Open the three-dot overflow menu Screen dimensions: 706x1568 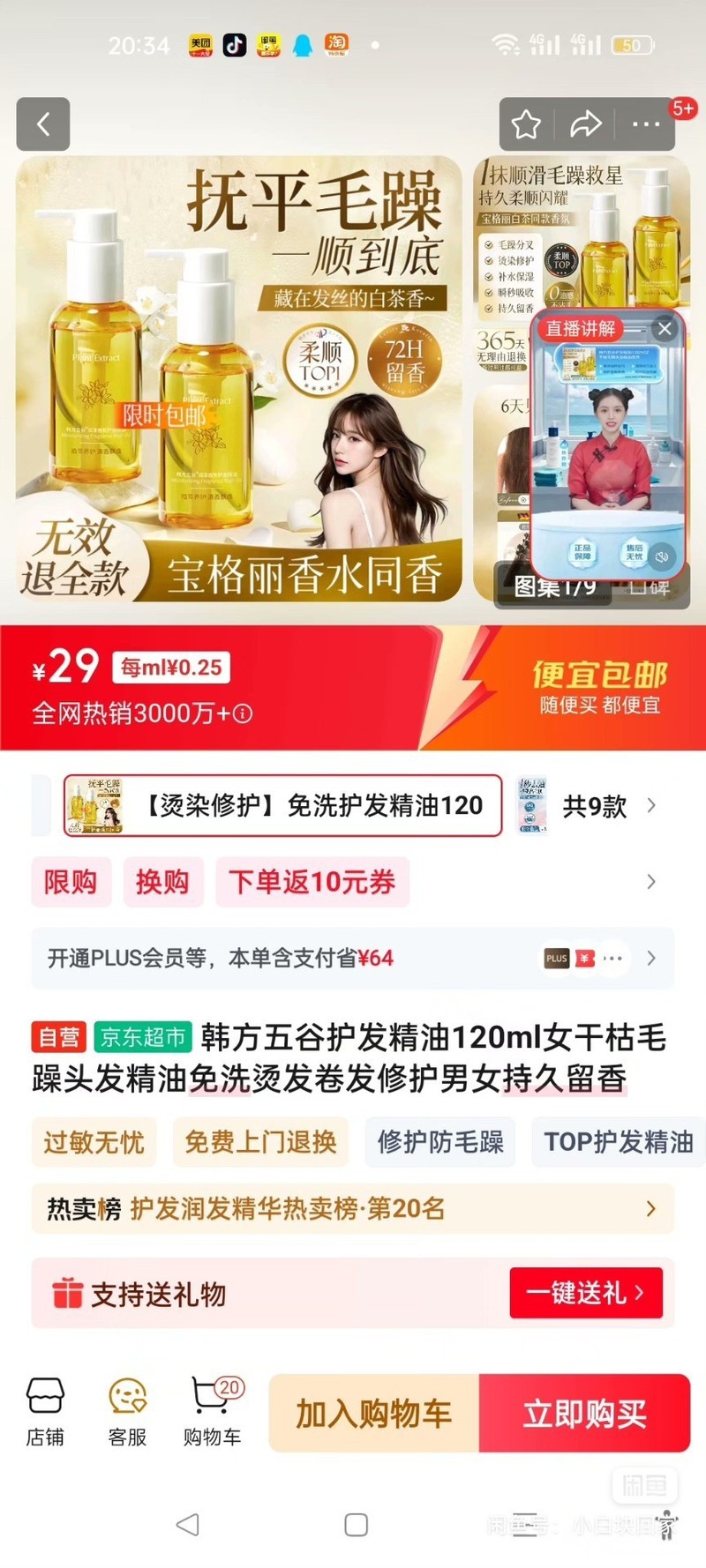pos(645,124)
